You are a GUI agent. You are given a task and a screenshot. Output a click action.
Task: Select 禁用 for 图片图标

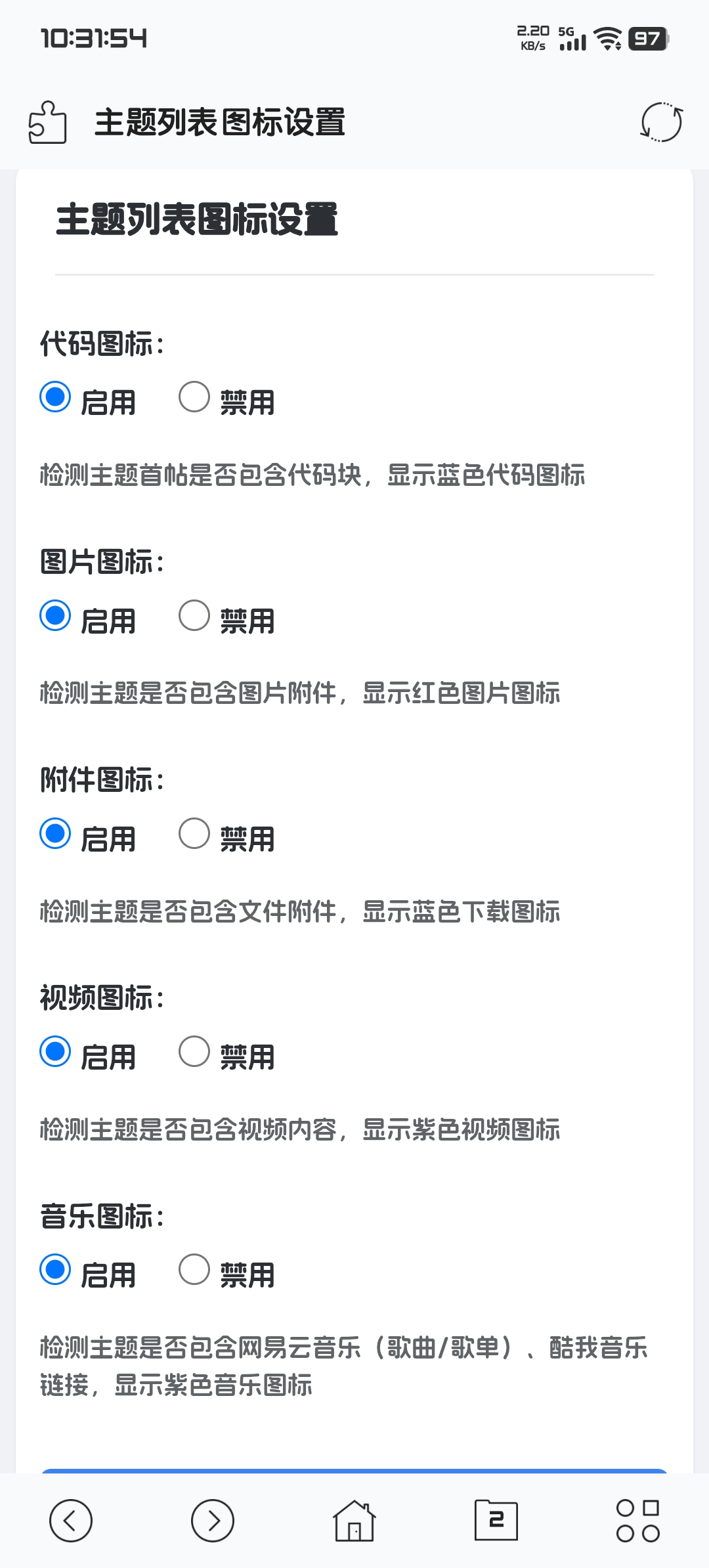click(194, 616)
